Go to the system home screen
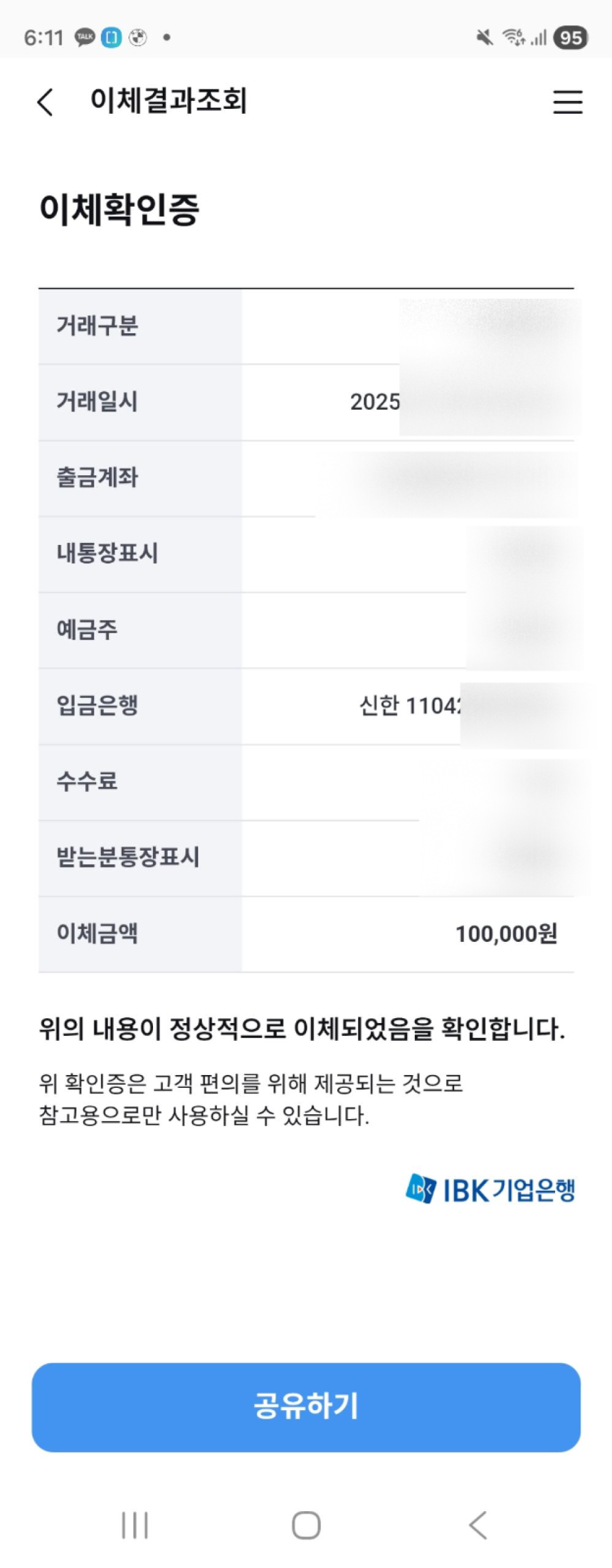 [x=306, y=1525]
